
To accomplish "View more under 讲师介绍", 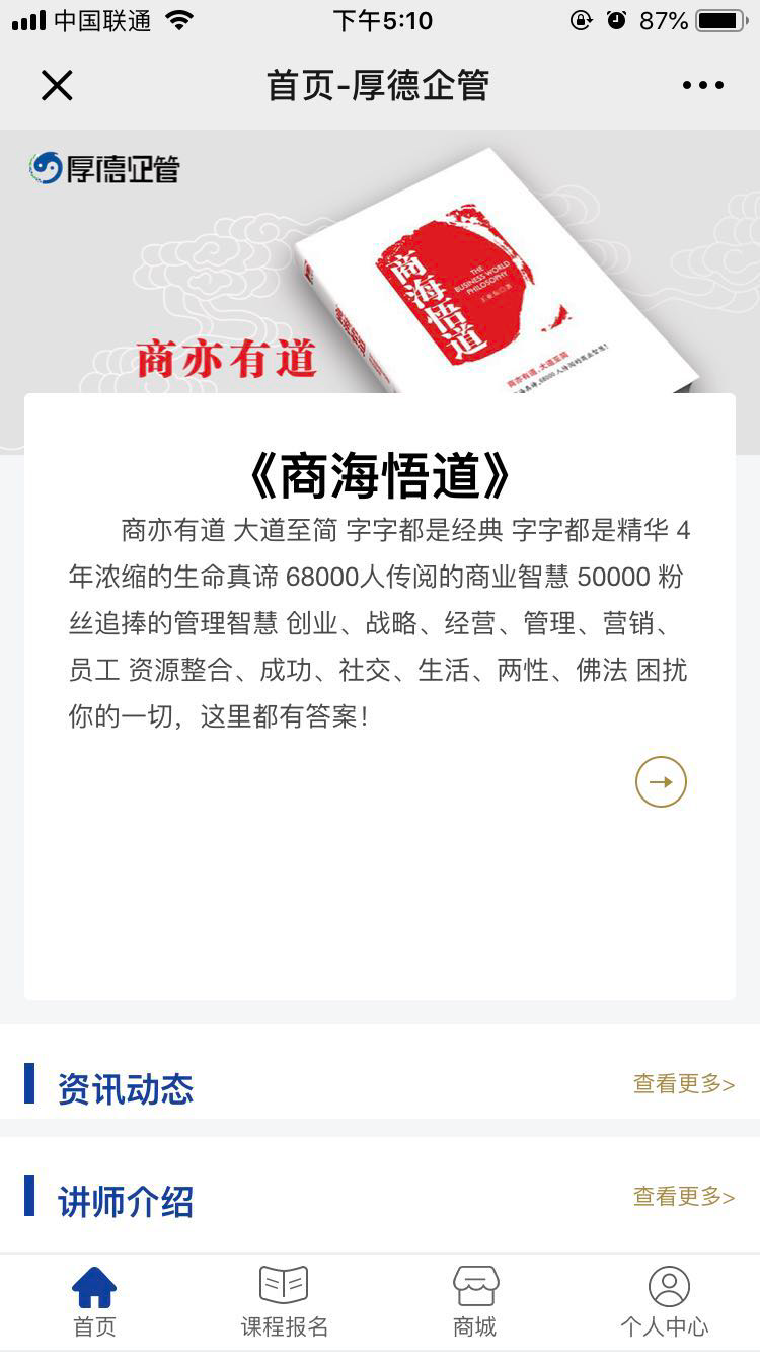I will tap(684, 1197).
